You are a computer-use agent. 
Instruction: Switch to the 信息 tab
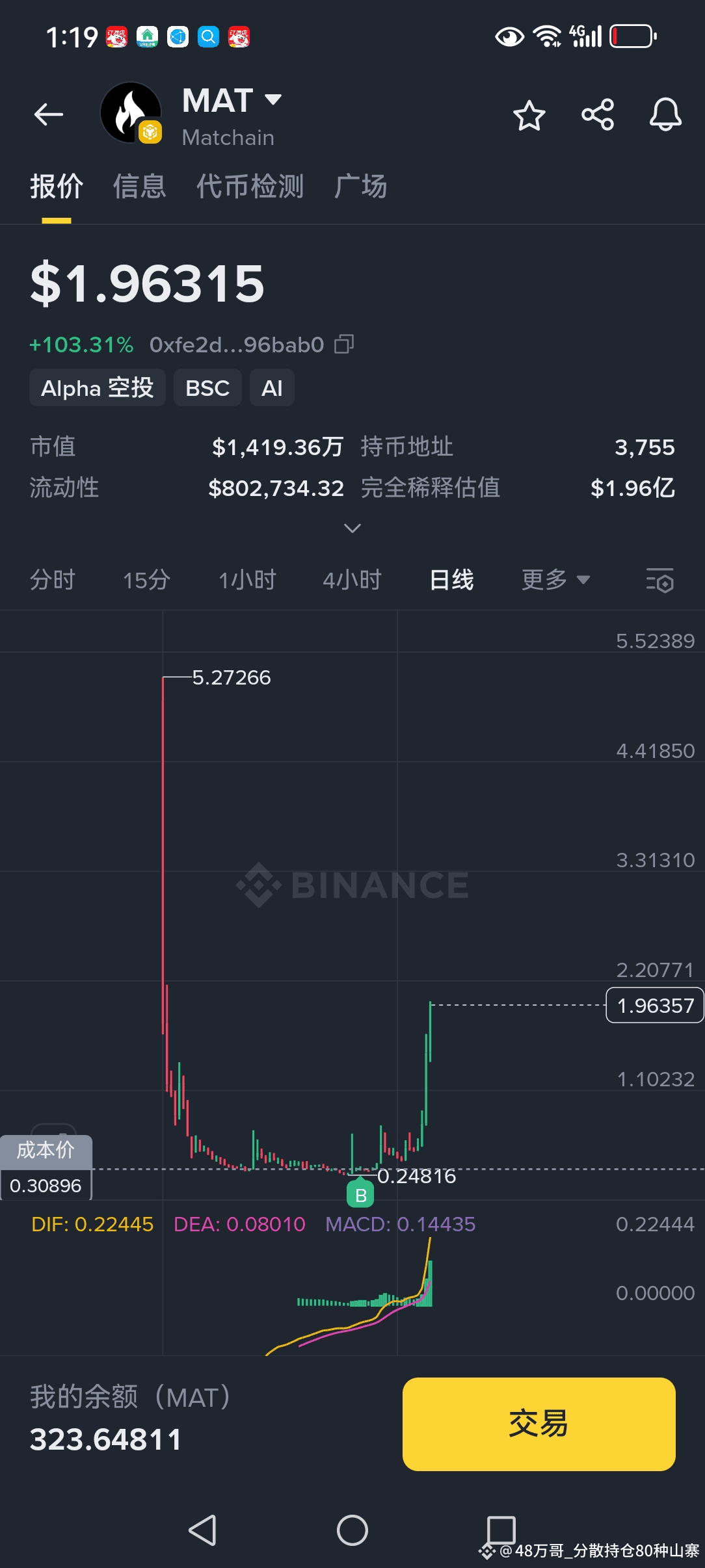point(140,187)
